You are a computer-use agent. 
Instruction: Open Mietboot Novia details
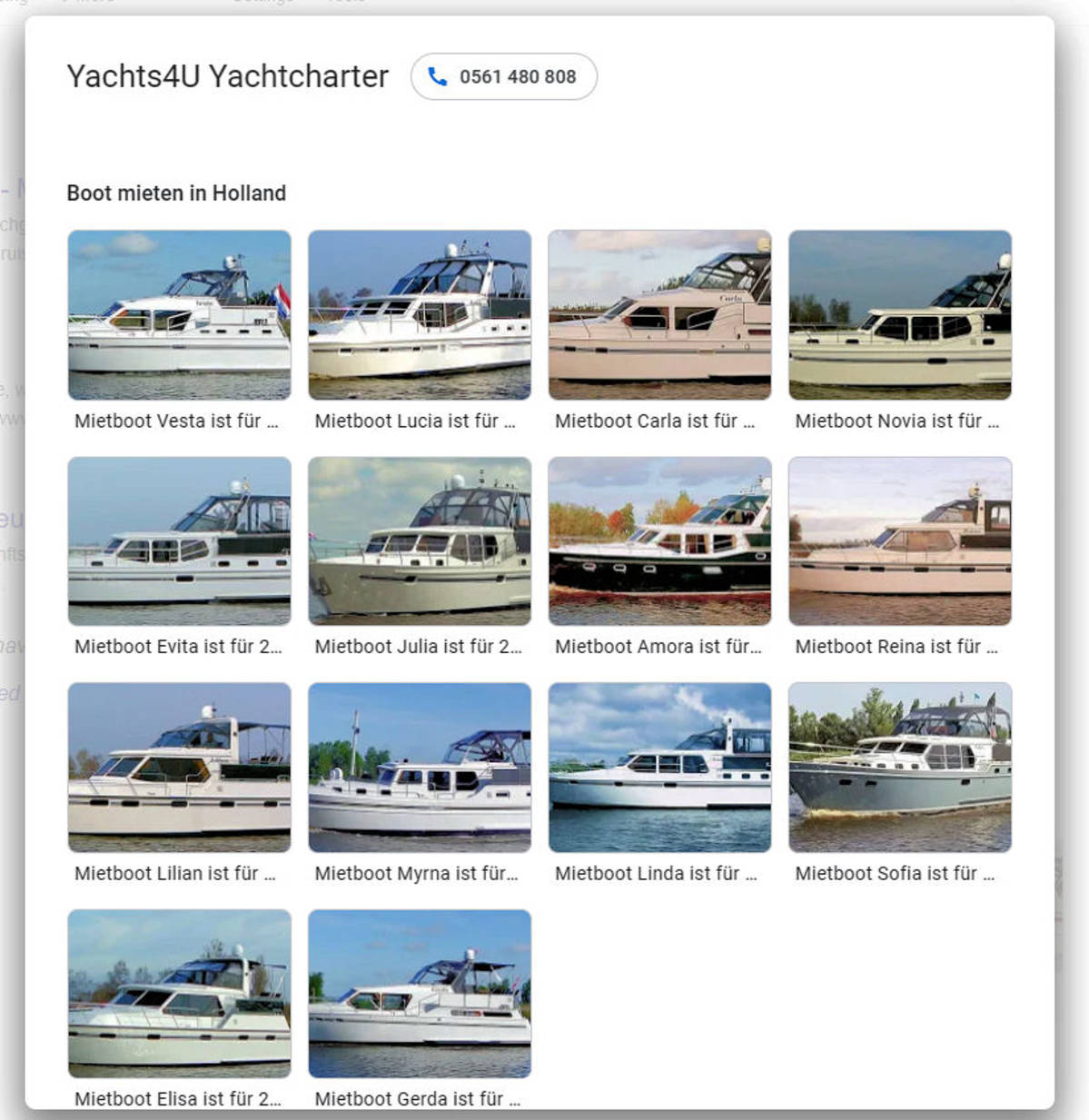(x=899, y=315)
